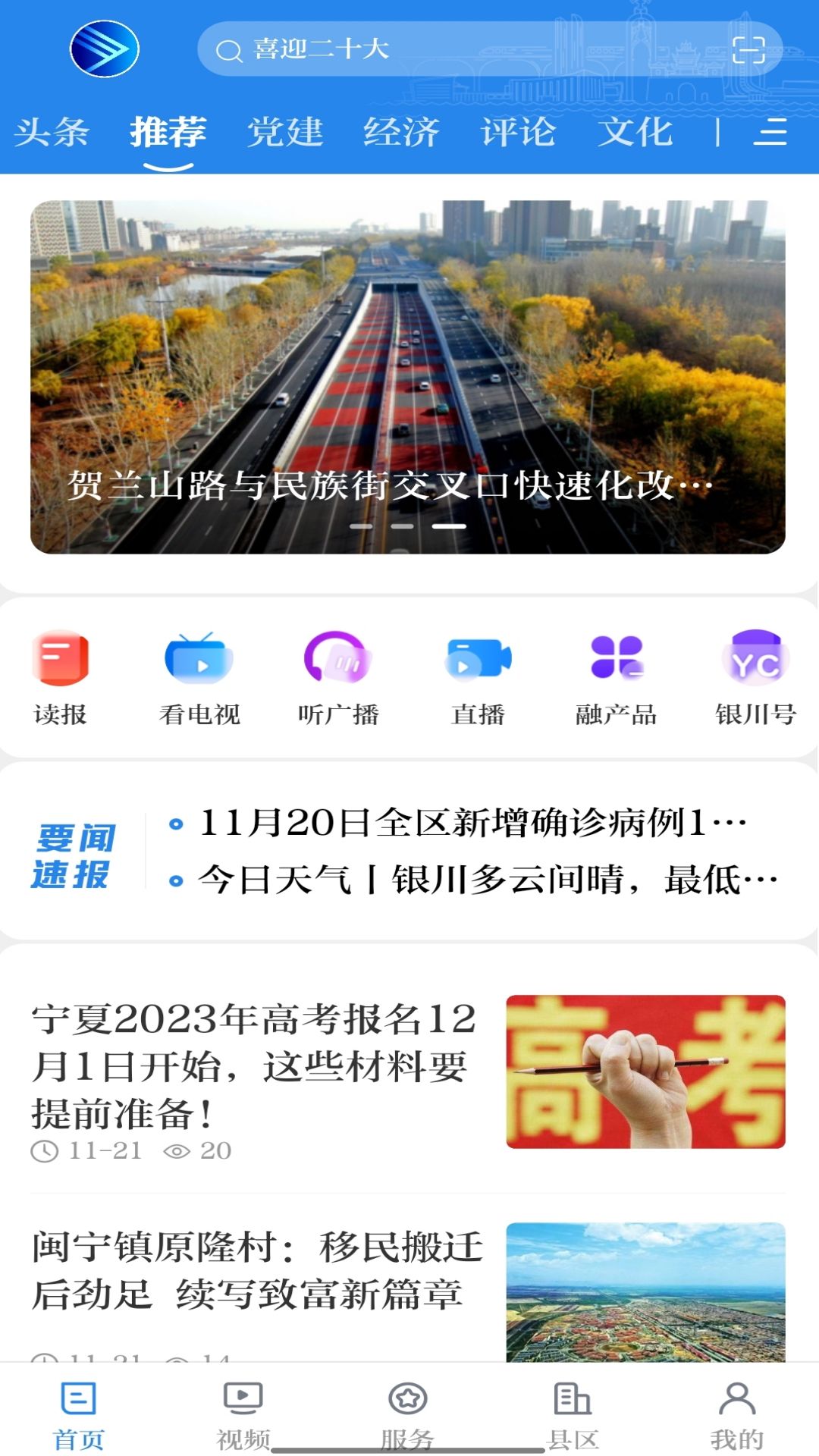Expand the channel list hamburger menu
Screen dimensions: 819x1456
tap(771, 135)
